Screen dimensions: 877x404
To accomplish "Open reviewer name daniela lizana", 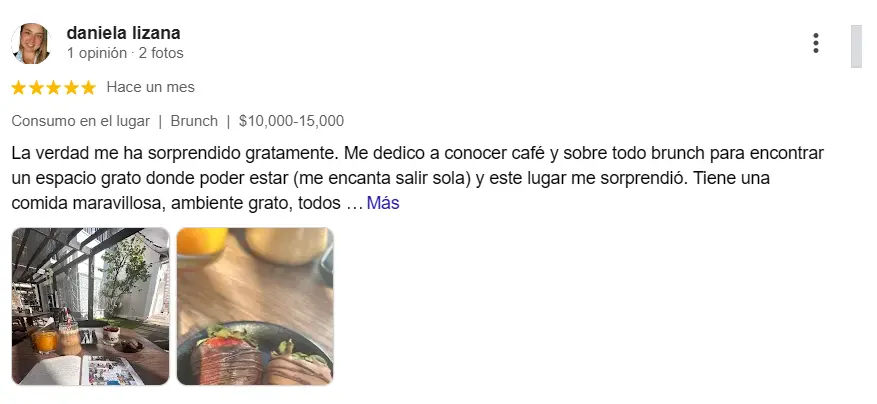I will tap(123, 33).
